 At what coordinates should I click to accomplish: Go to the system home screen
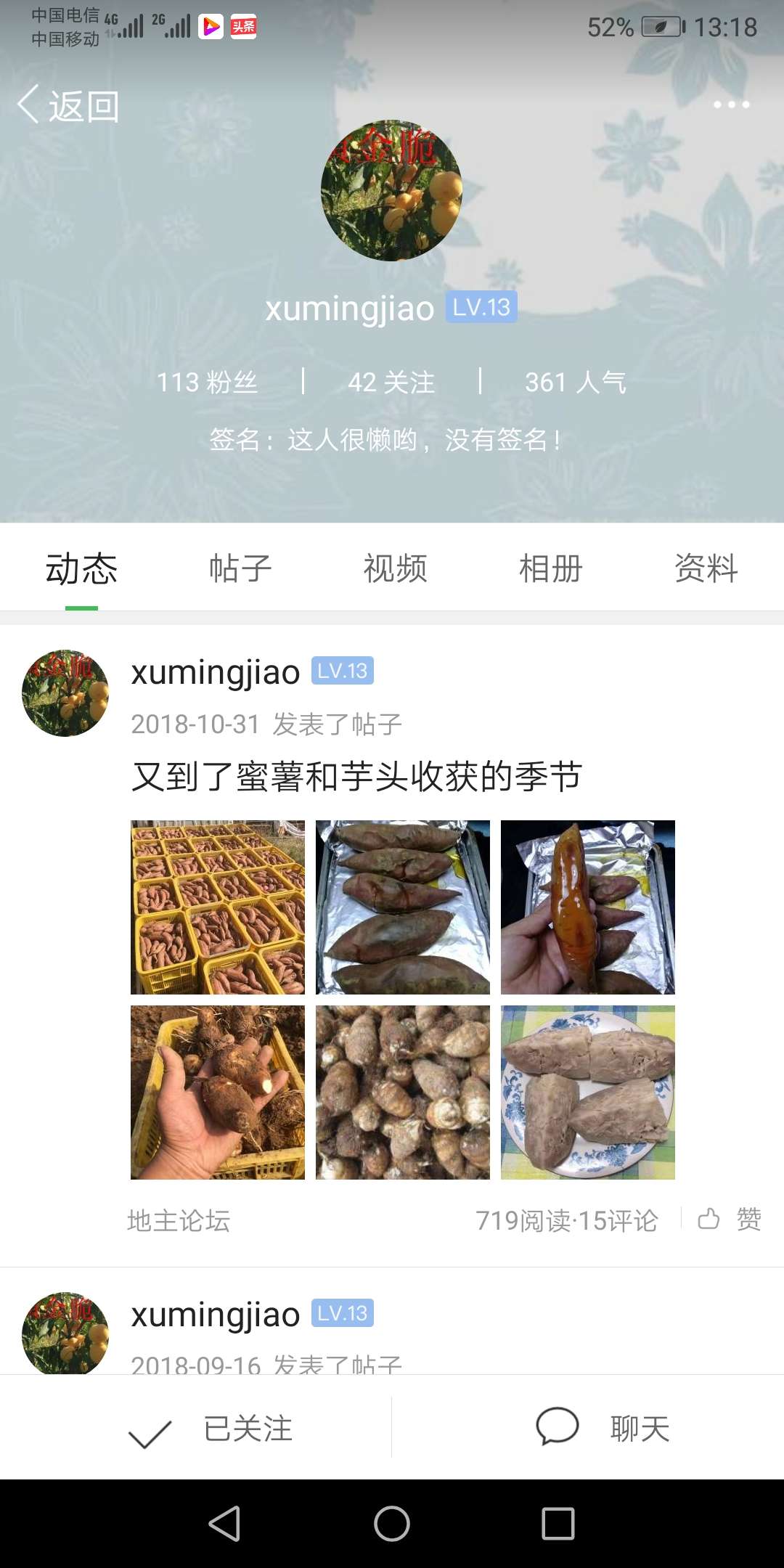392,1523
